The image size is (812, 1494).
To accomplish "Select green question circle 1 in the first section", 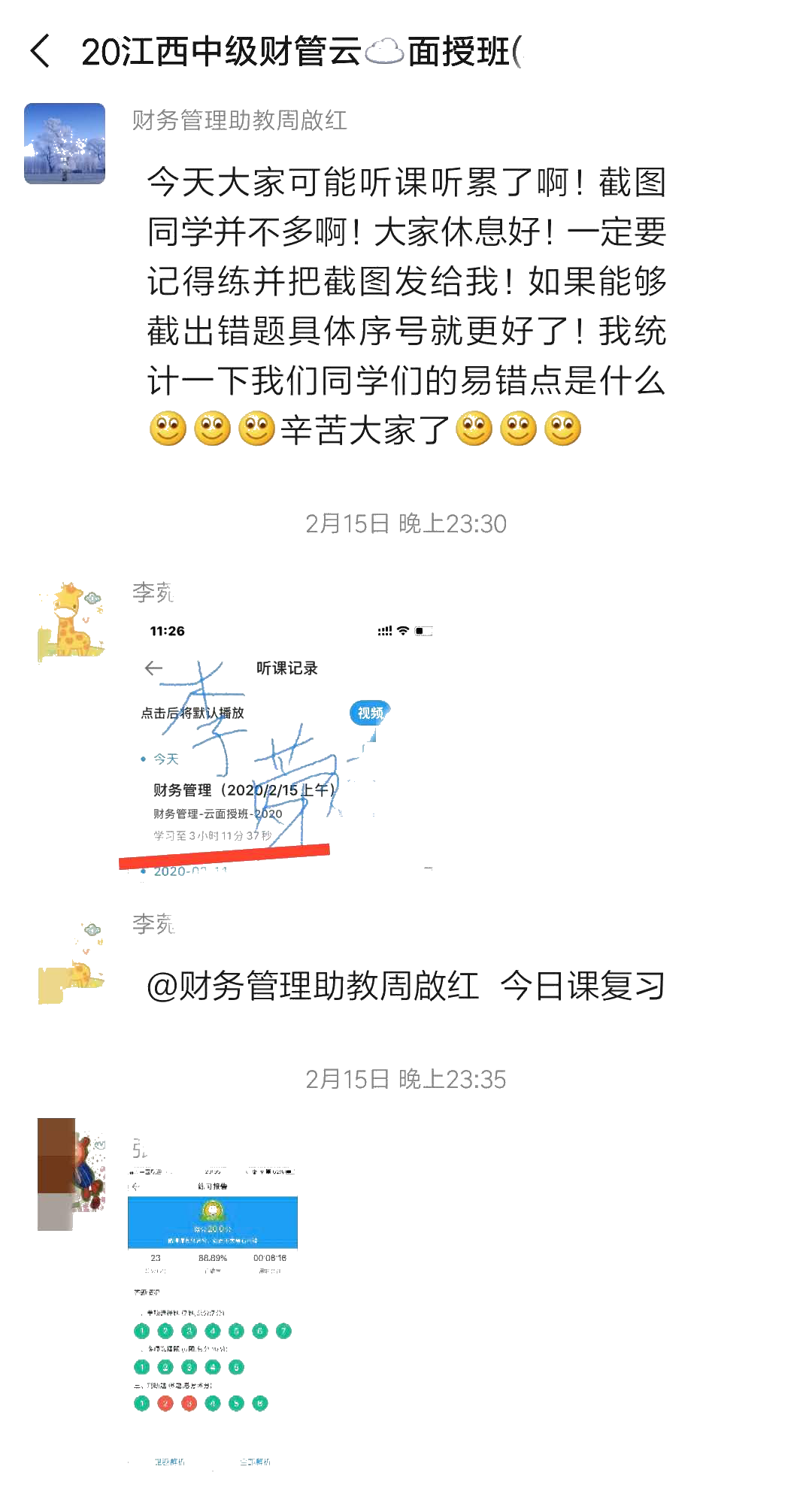I will point(142,1331).
